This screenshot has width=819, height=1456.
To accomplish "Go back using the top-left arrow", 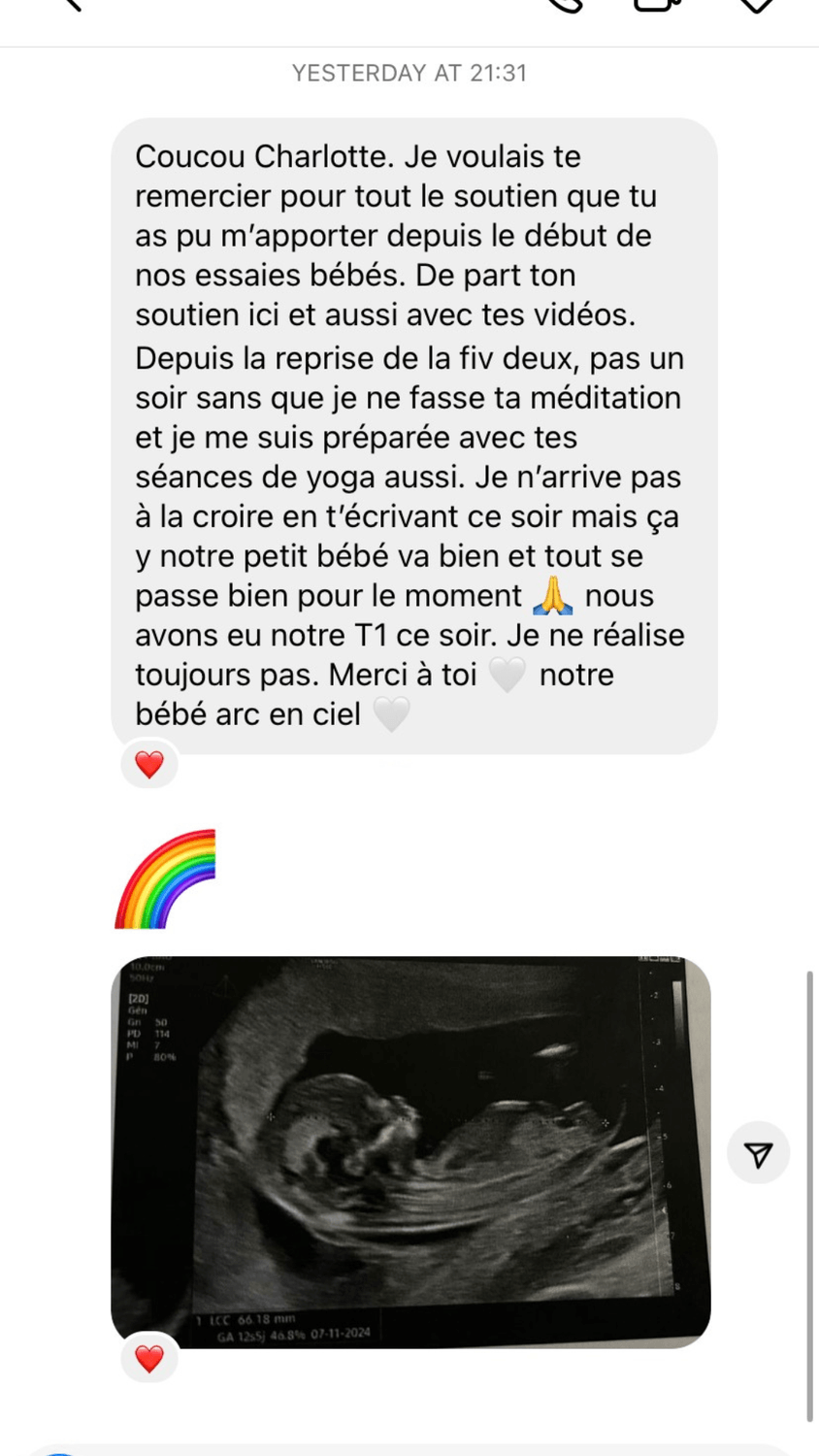I will coord(70,4).
